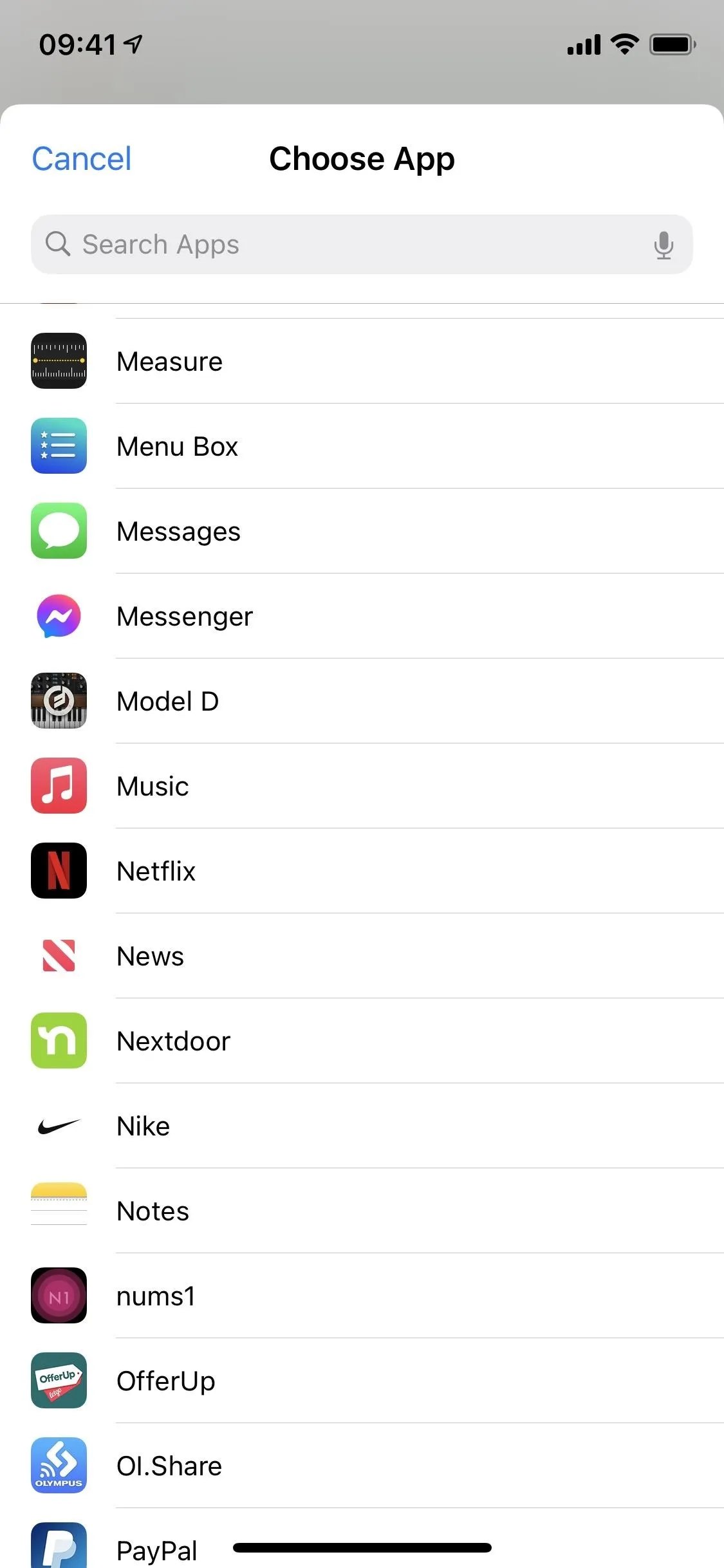Select the Measure app
Screen dimensions: 724x1568
pos(362,361)
